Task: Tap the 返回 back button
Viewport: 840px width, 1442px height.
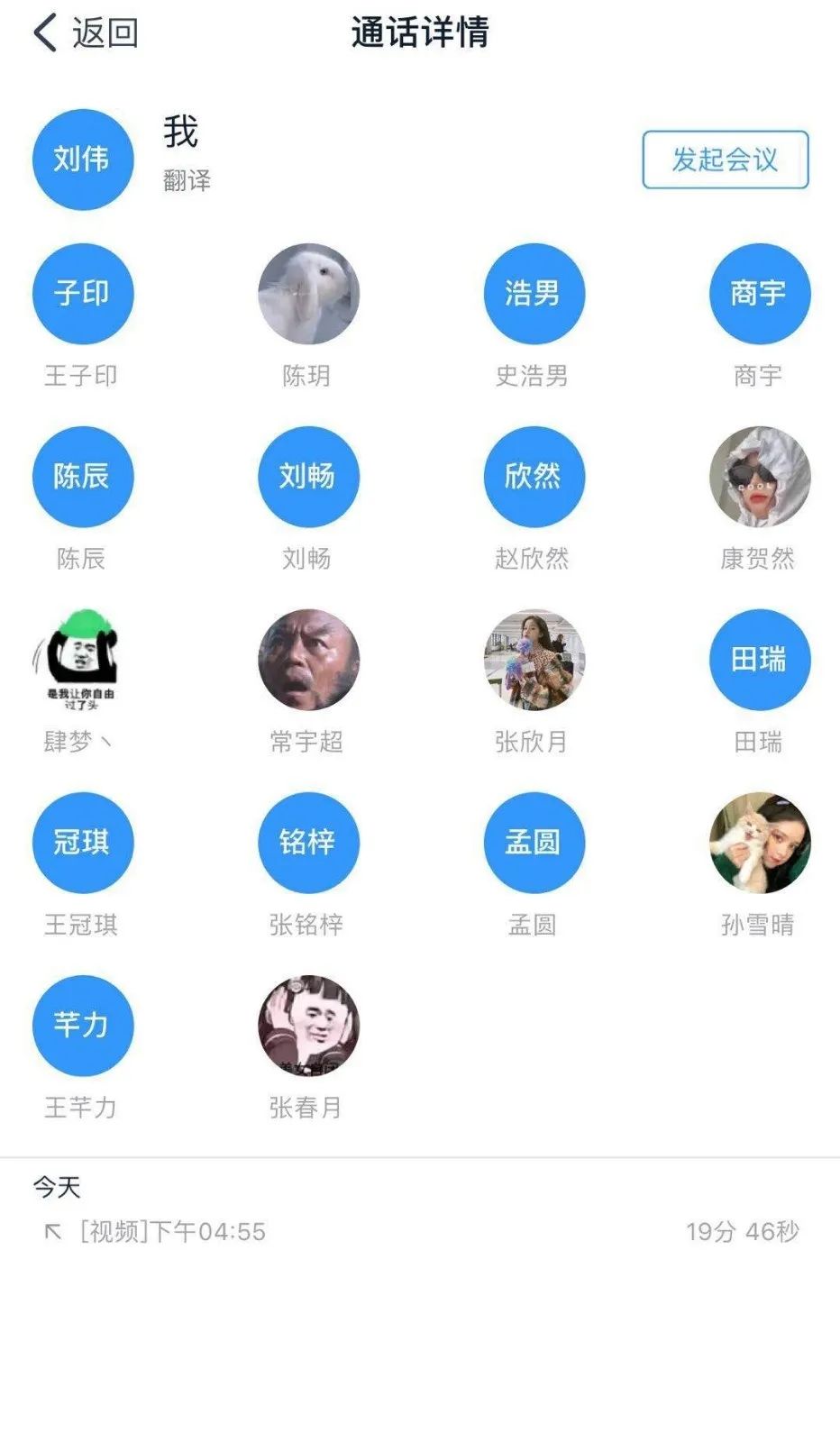Action: pos(85,32)
